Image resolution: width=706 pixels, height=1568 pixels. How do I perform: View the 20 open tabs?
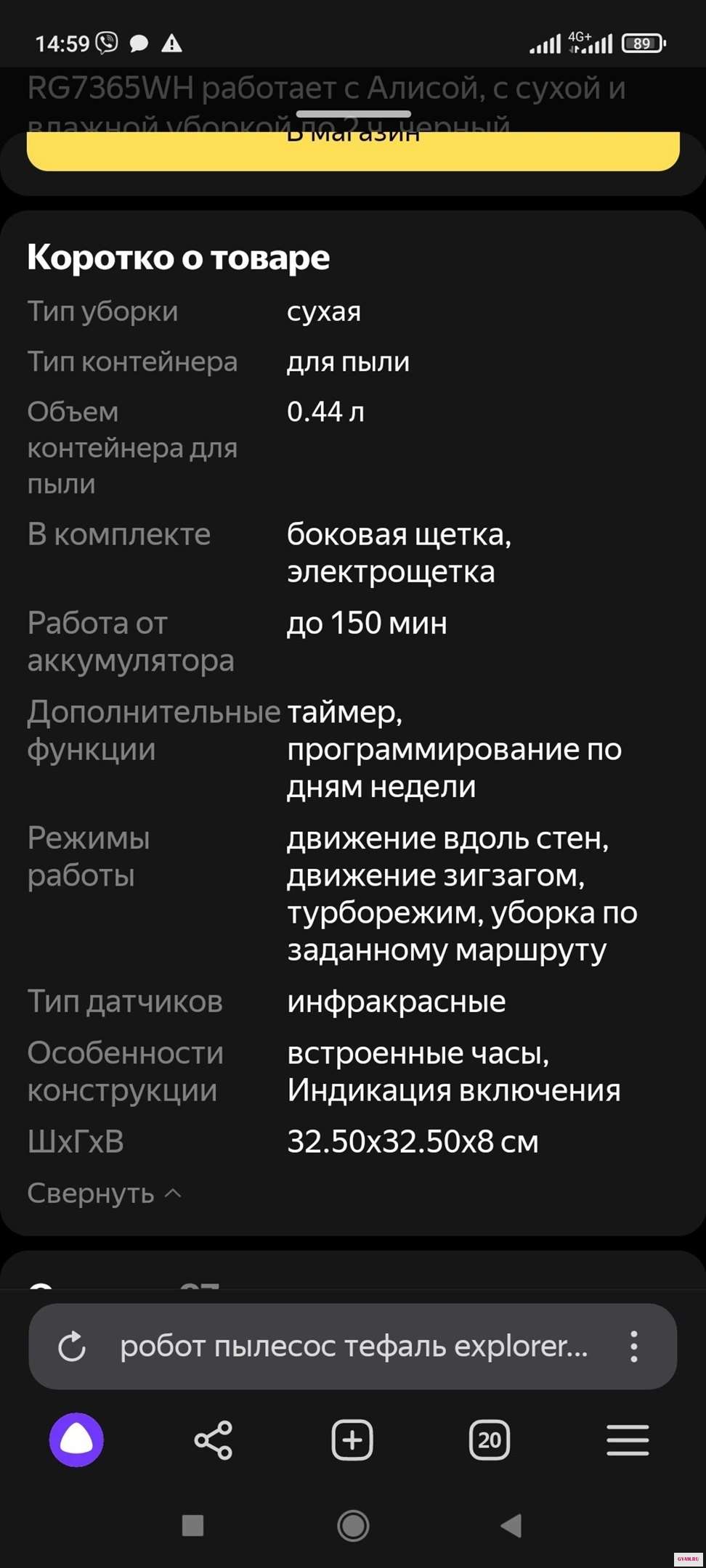point(490,1440)
